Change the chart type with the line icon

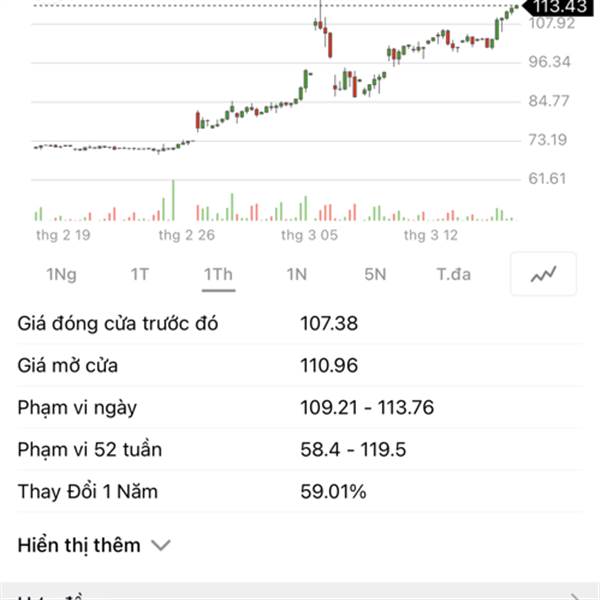(543, 274)
